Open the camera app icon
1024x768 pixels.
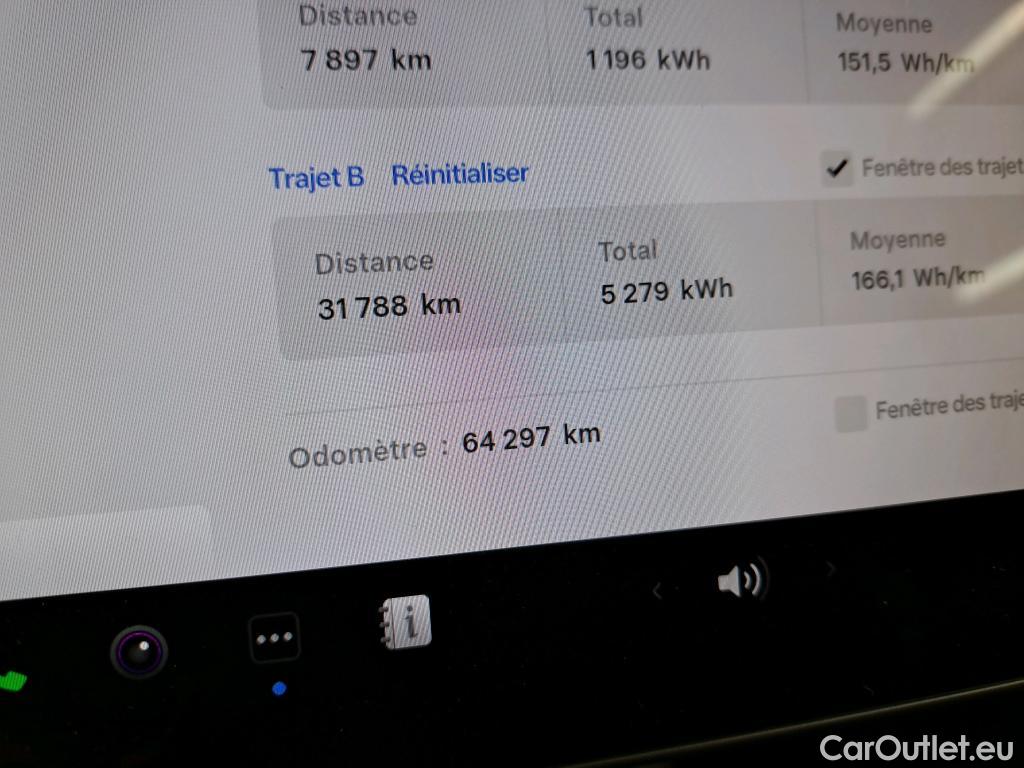pos(139,652)
